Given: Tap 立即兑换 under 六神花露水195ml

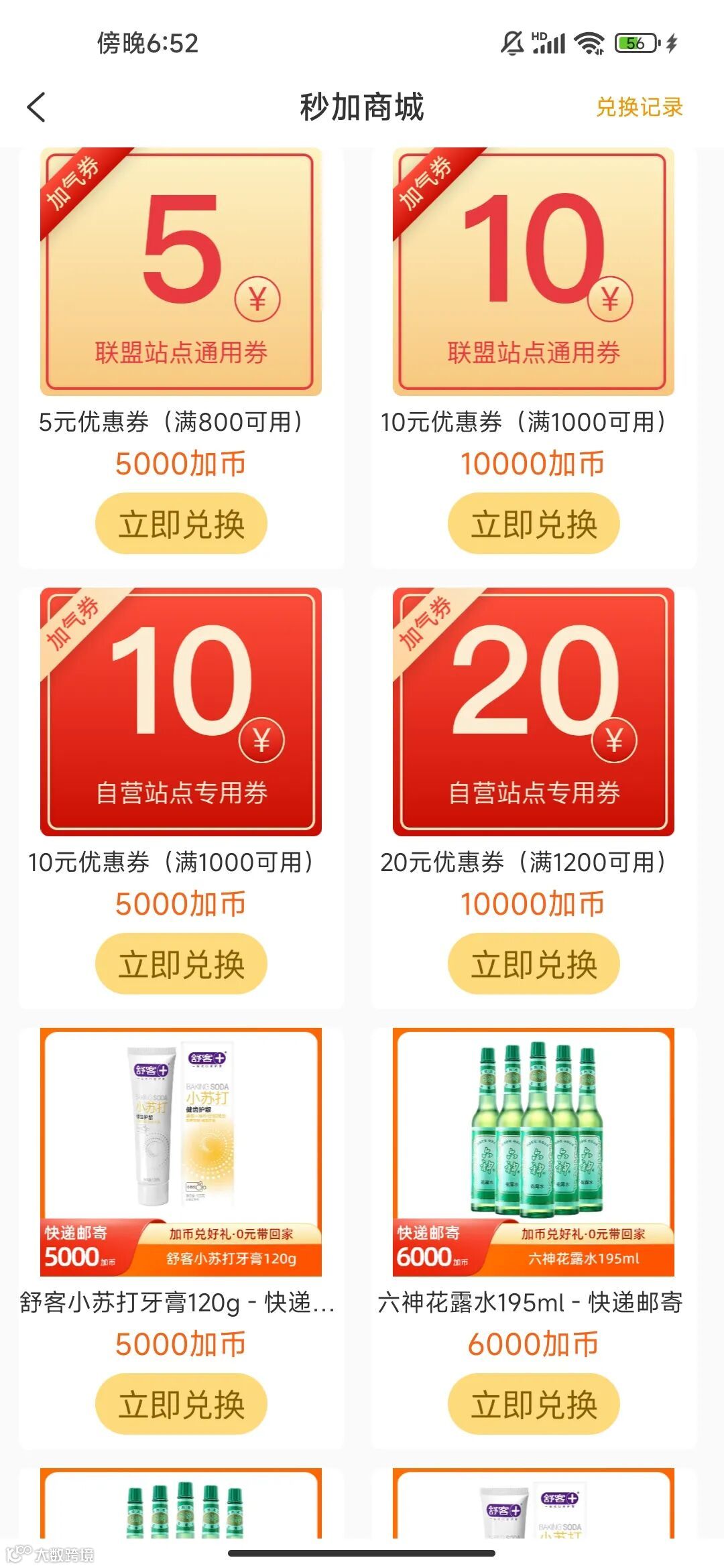Looking at the screenshot, I should coord(534,1404).
